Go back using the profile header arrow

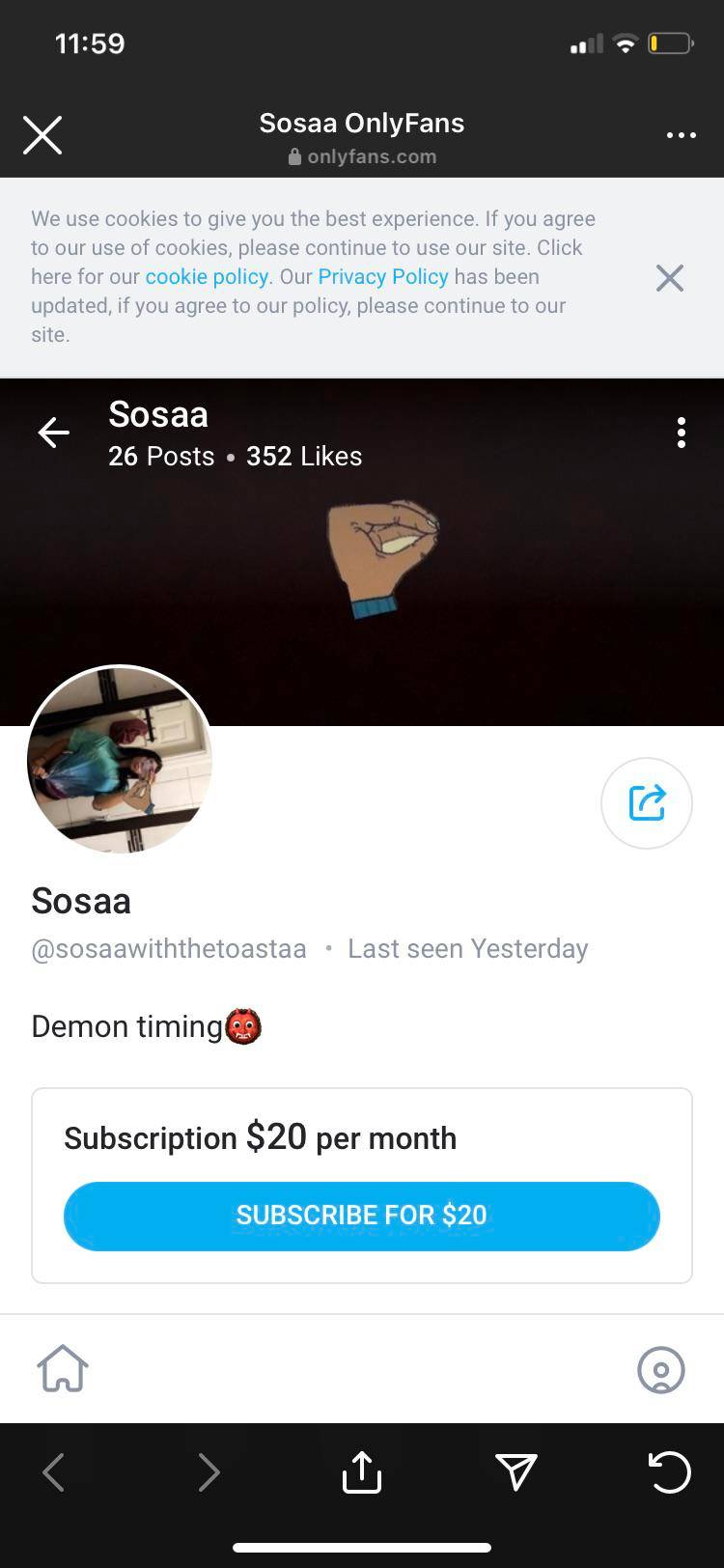[x=54, y=433]
